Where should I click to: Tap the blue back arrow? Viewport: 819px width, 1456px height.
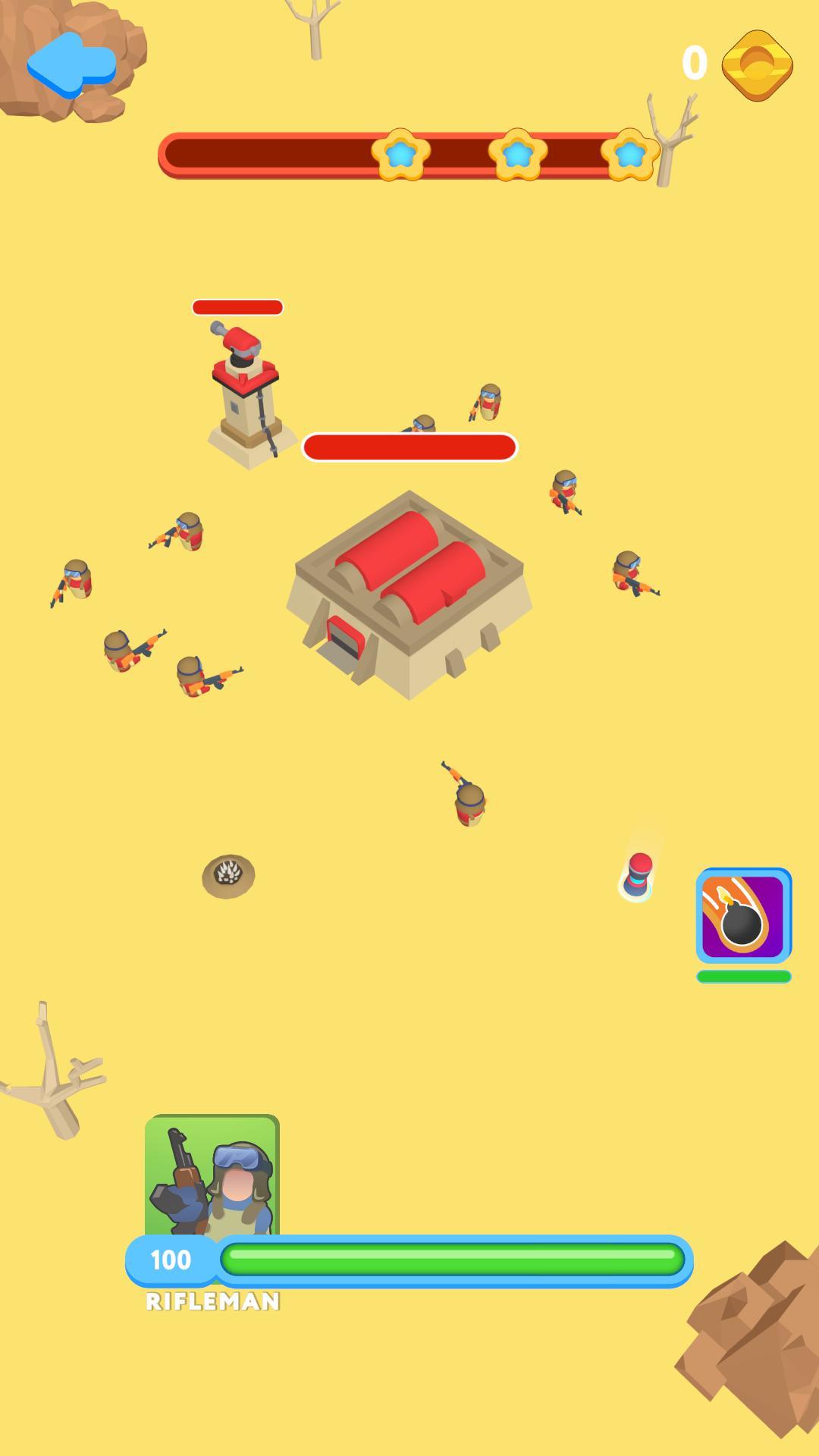[71, 64]
